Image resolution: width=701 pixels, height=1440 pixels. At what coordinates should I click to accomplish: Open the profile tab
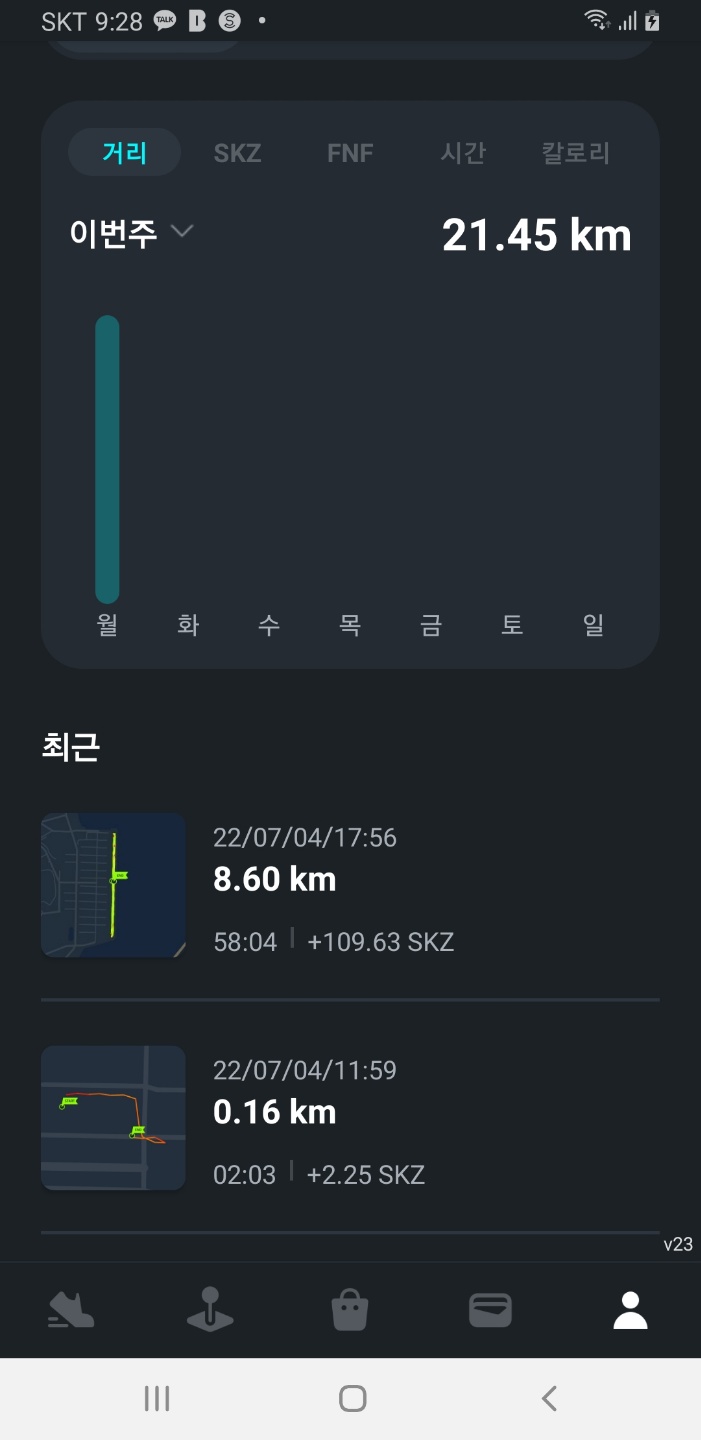click(x=630, y=1309)
